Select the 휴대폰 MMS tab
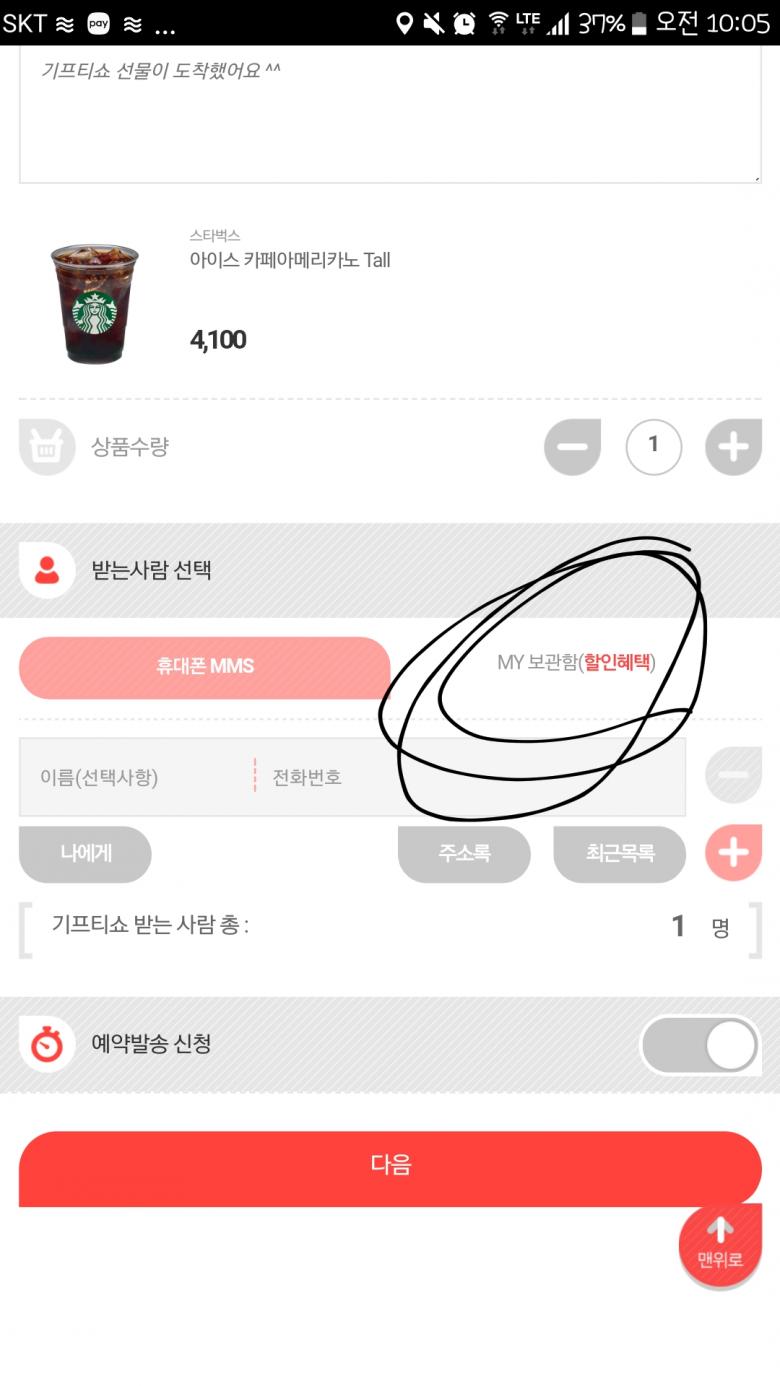 click(x=204, y=667)
